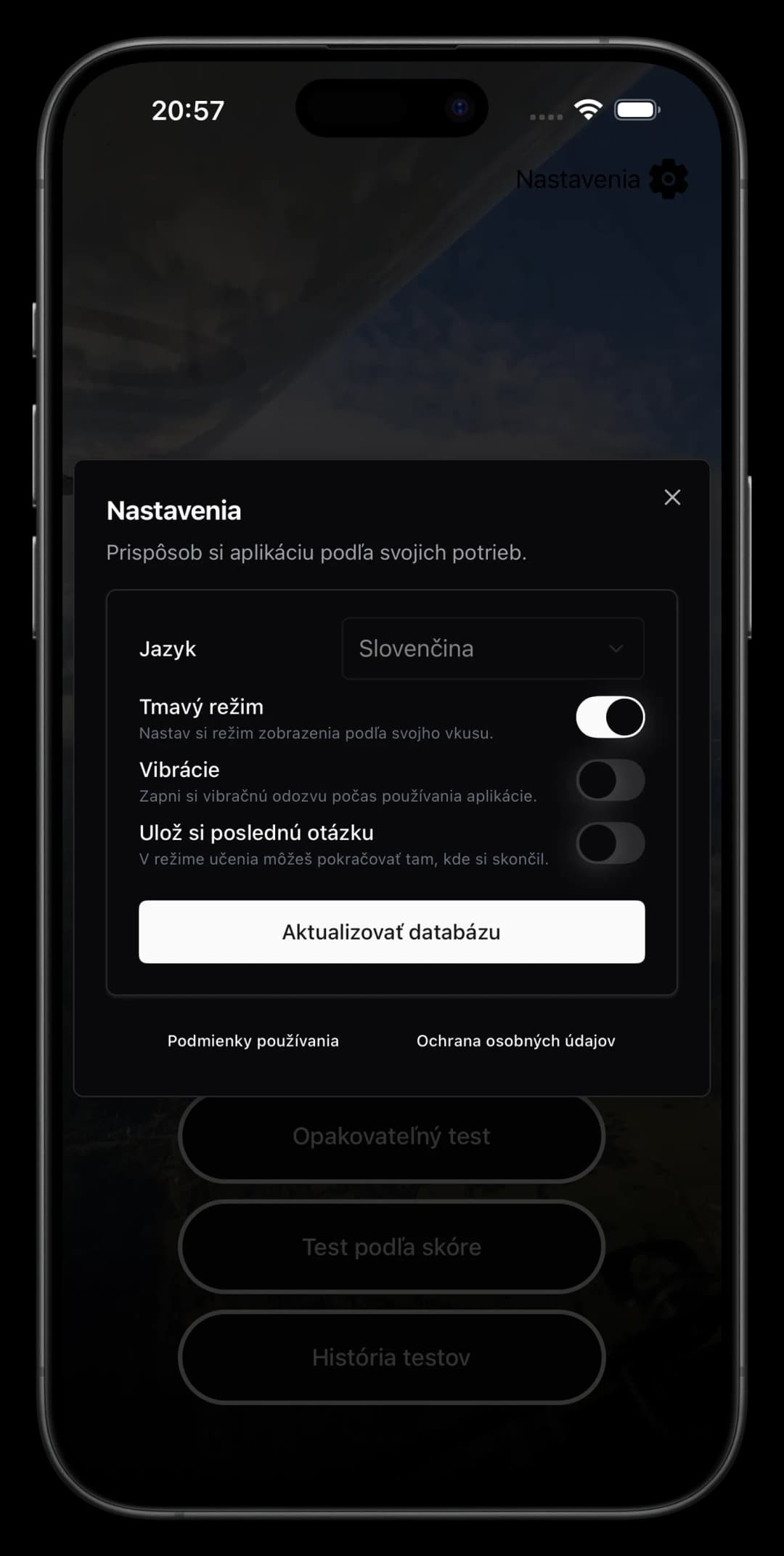Open Podmienky používania link

(253, 1040)
